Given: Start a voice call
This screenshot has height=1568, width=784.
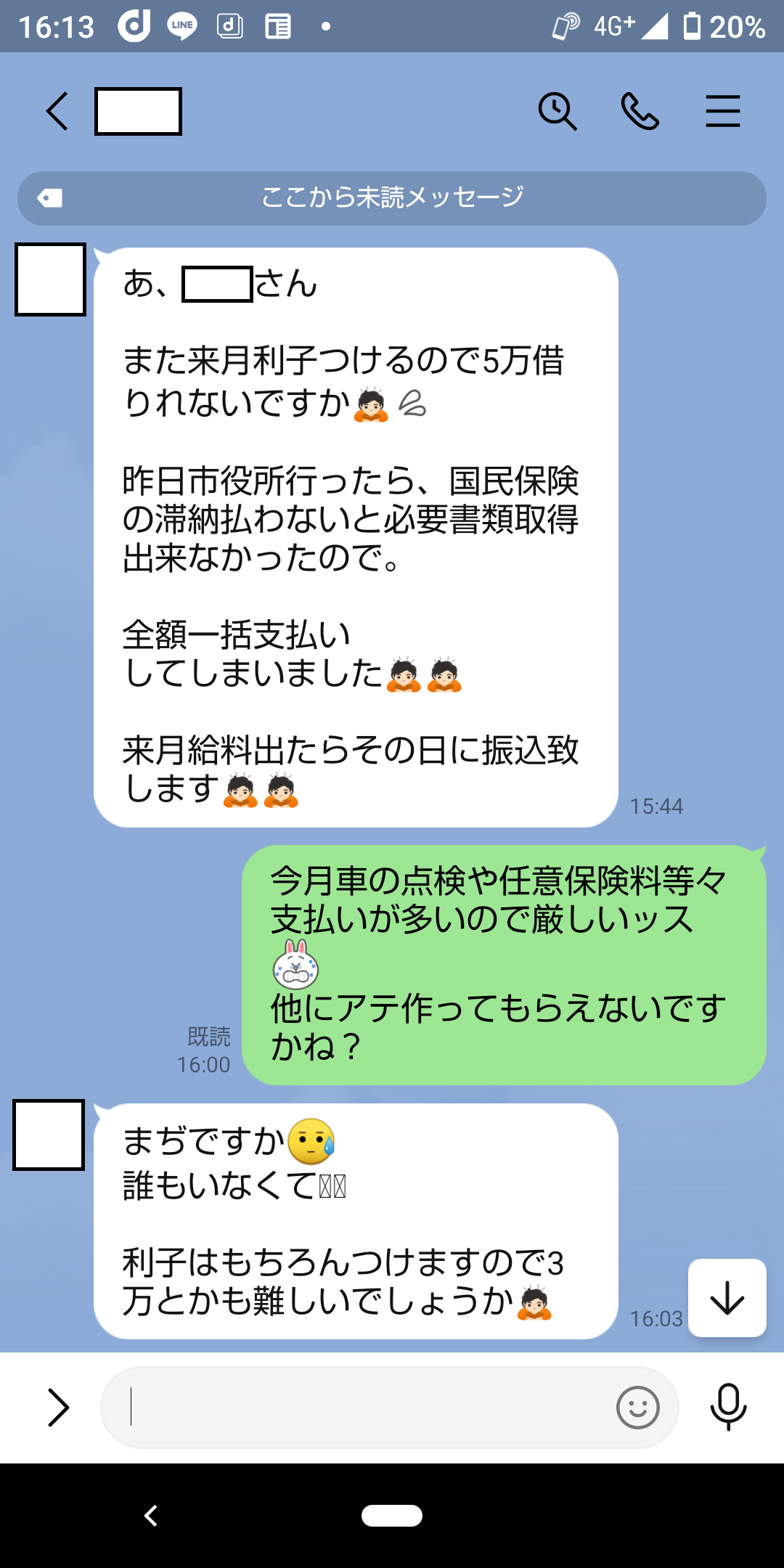Looking at the screenshot, I should point(640,112).
